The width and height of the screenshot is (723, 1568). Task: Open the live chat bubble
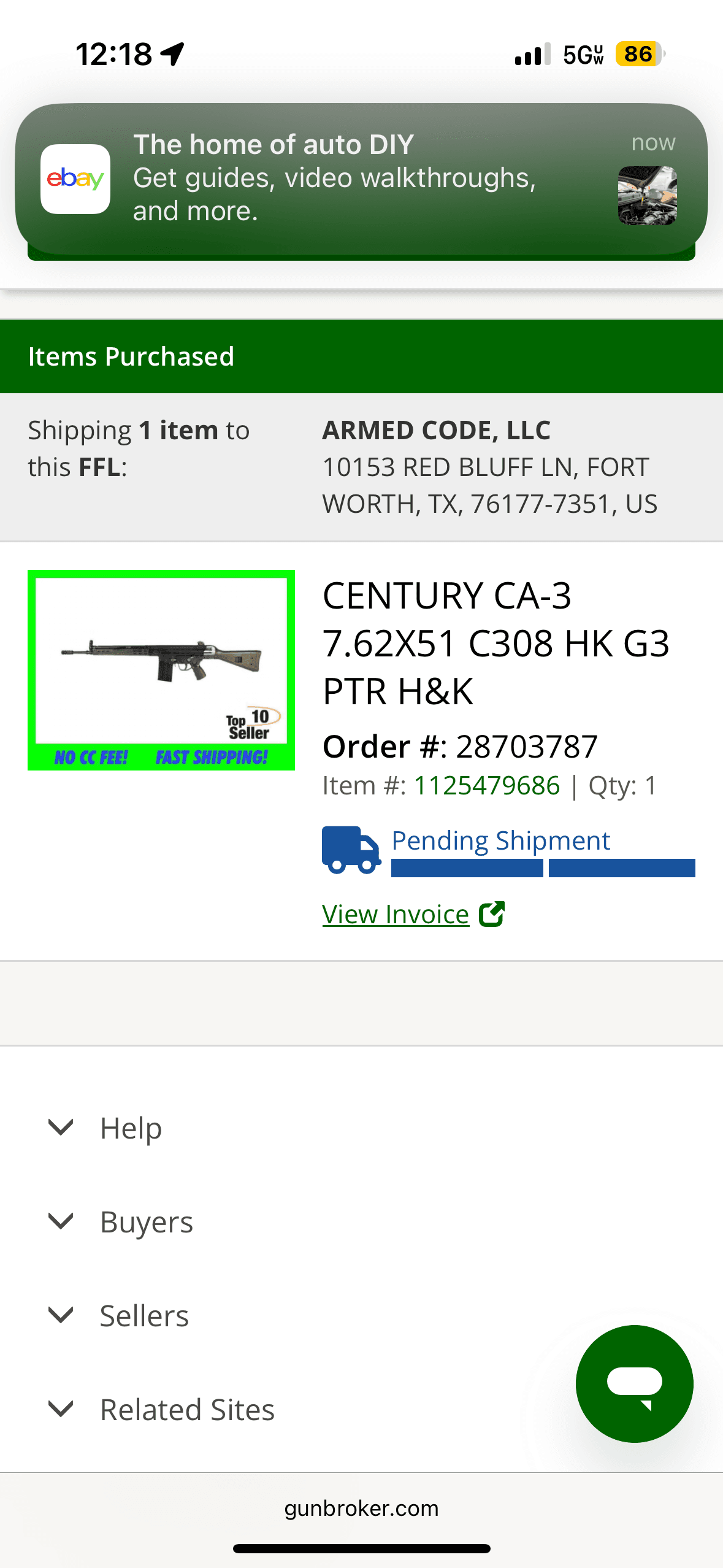pos(634,1383)
